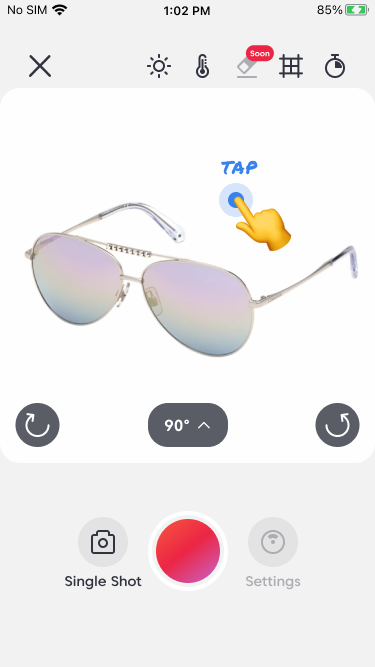
Task: Open the timer icon
Action: [335, 66]
